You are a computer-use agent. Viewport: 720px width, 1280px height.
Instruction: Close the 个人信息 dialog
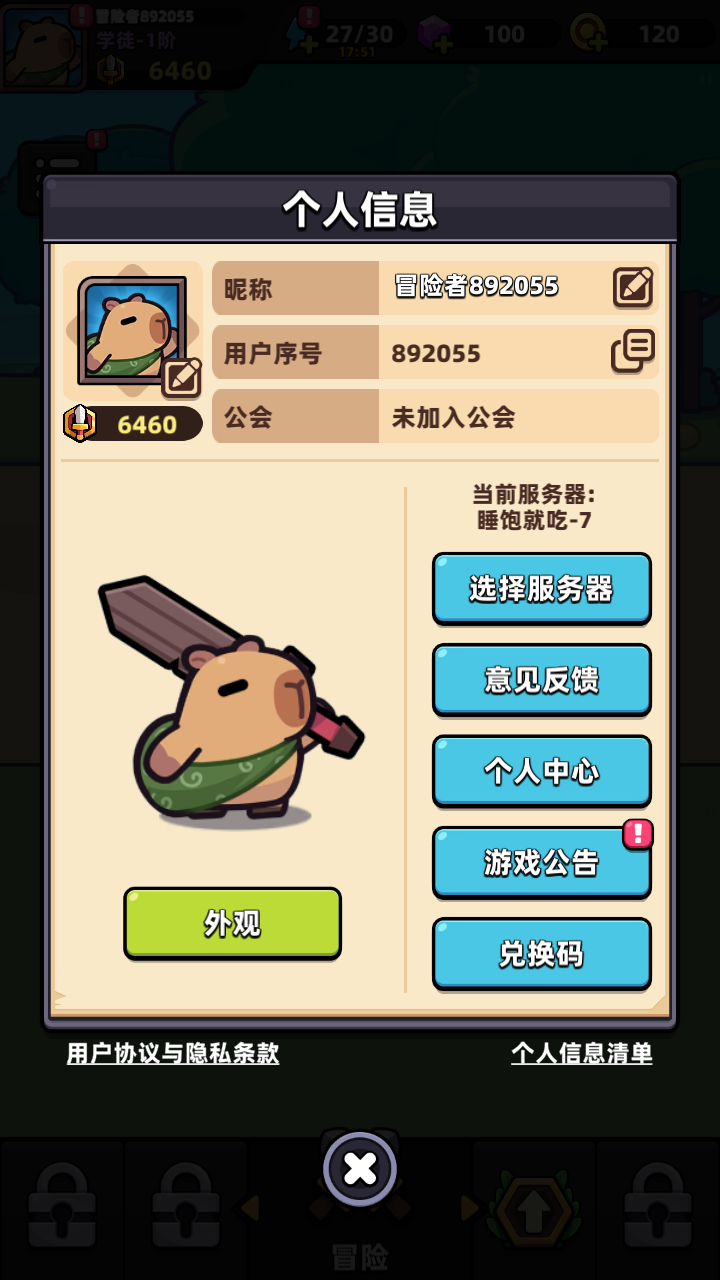[x=360, y=1168]
